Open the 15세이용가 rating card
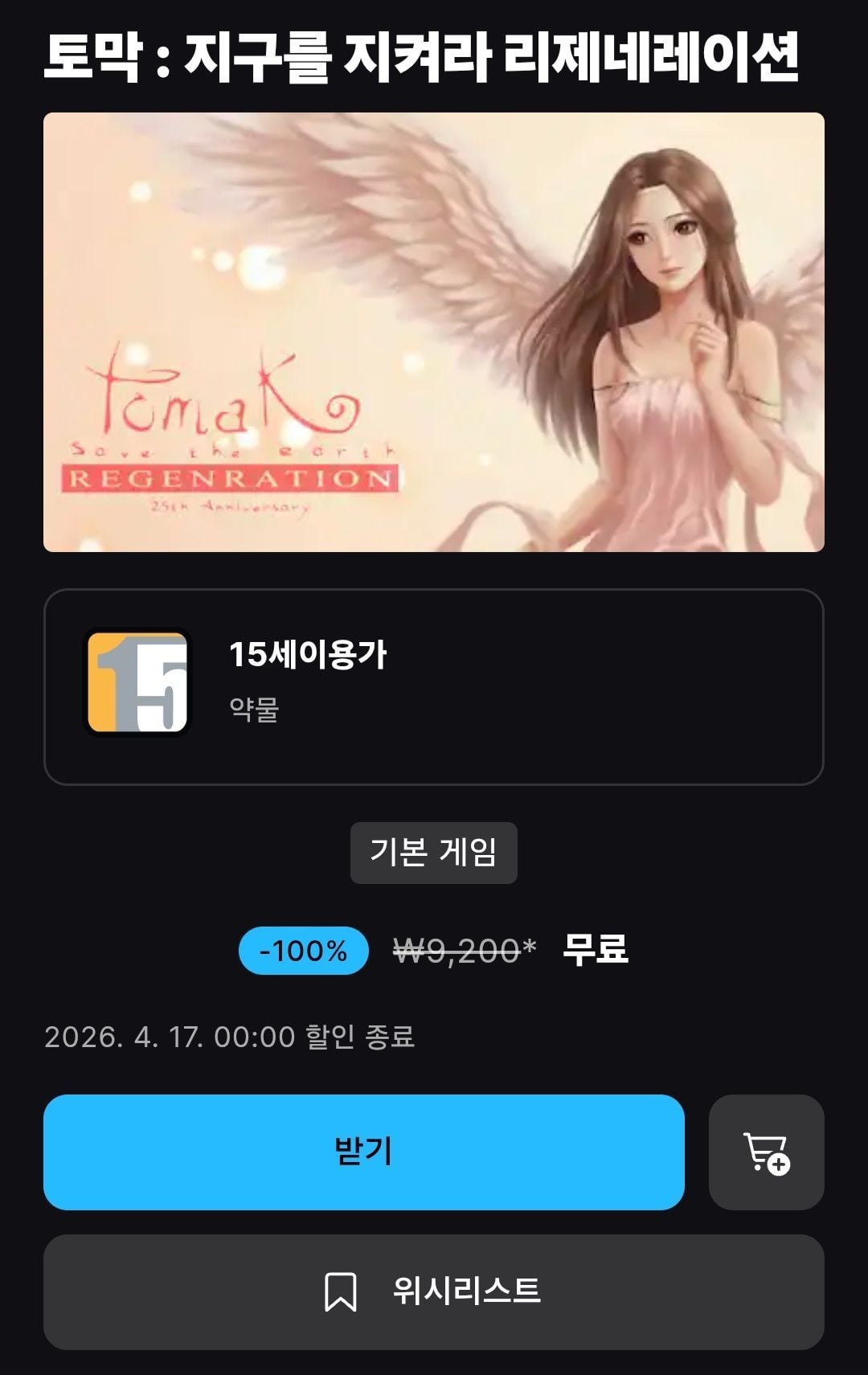The width and height of the screenshot is (868, 1375). (433, 686)
